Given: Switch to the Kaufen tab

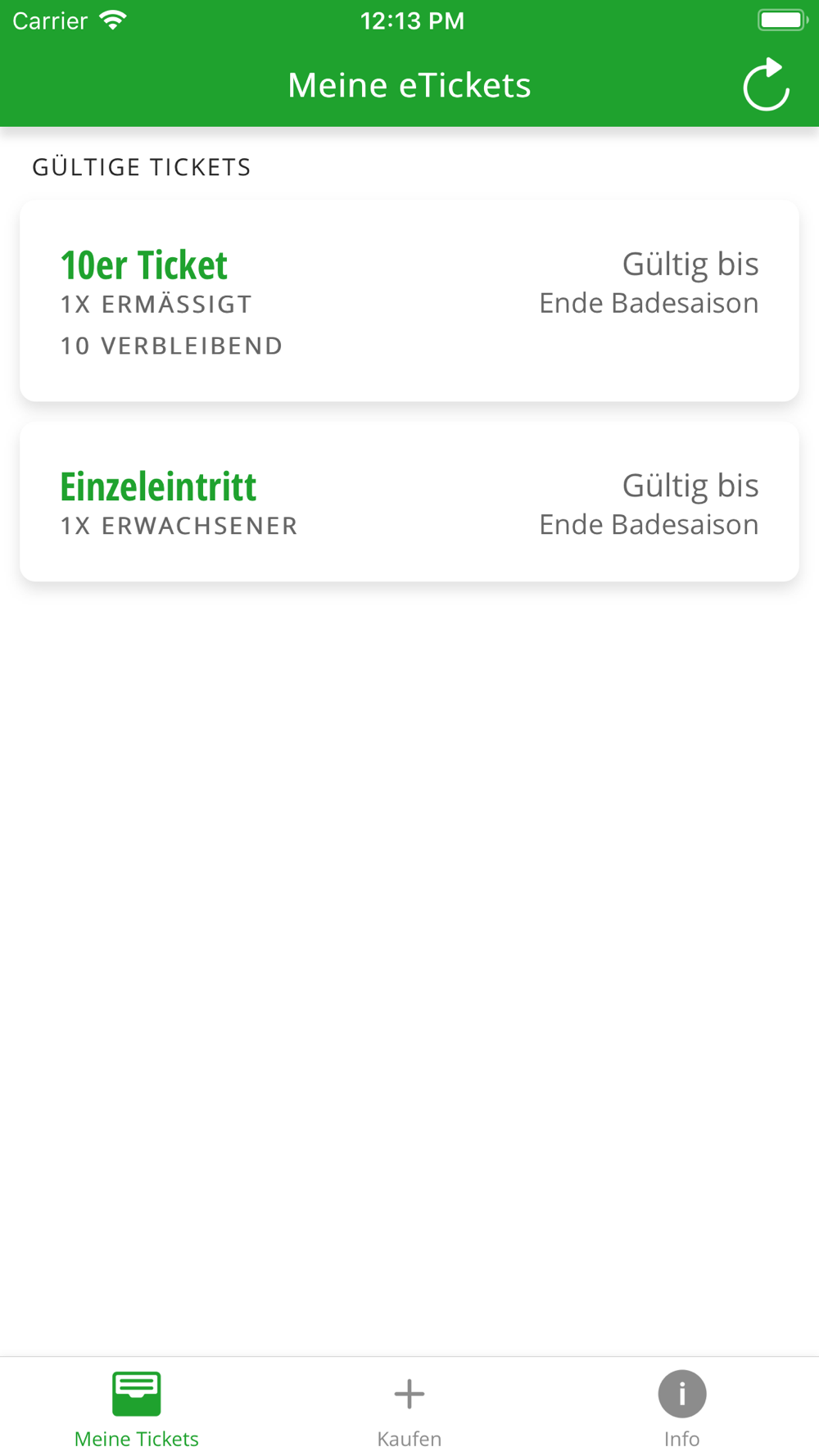Looking at the screenshot, I should pyautogui.click(x=409, y=1409).
